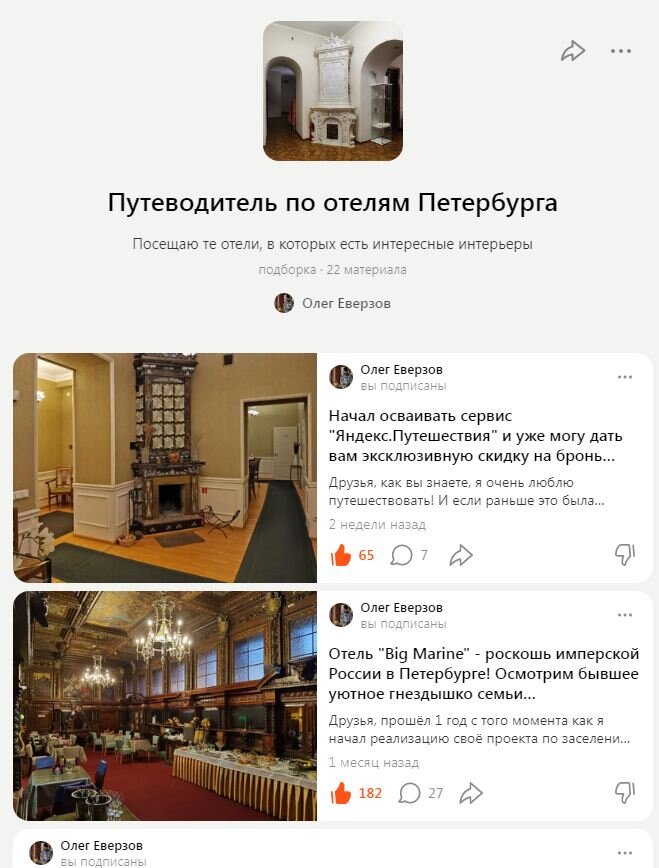Share the Big Marine hotel post
The image size is (659, 868).
[x=471, y=793]
